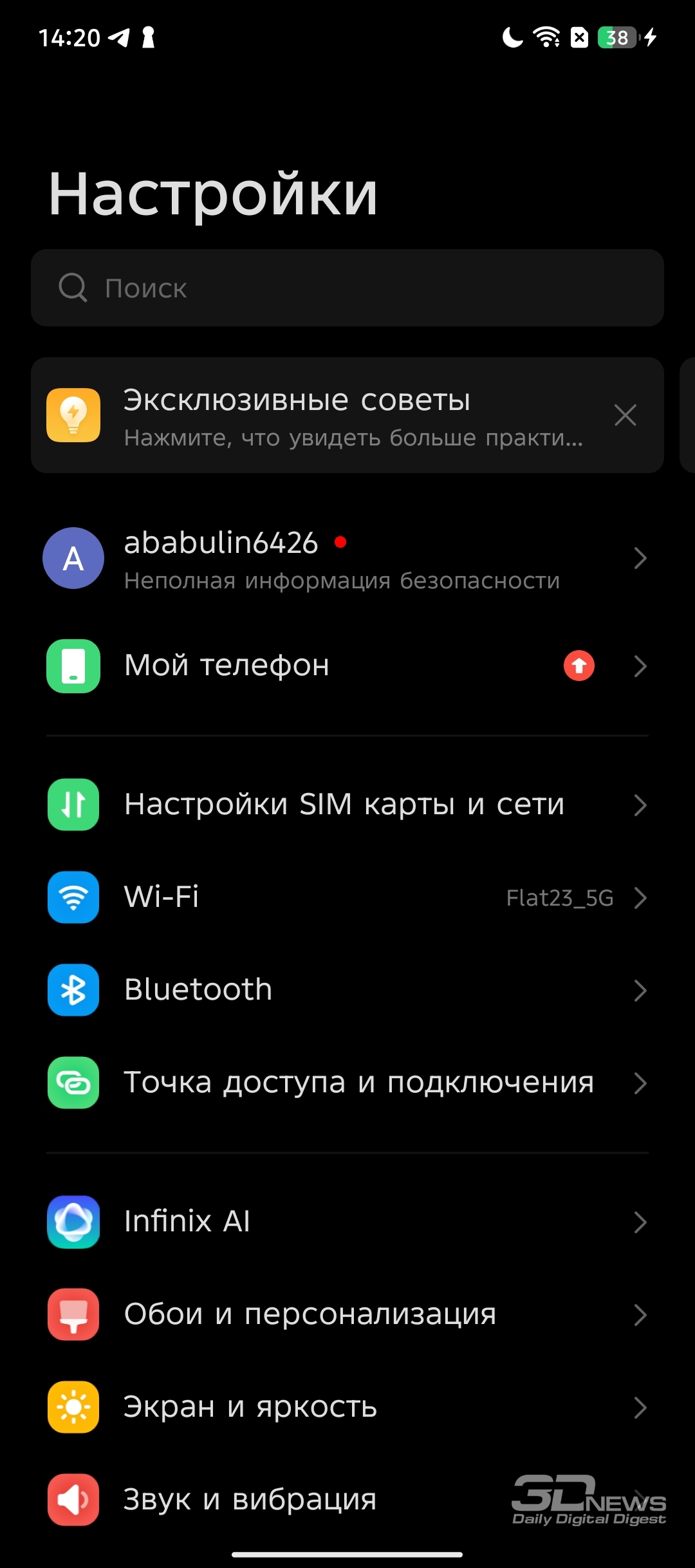Tap the Поиск search field
The width and height of the screenshot is (695, 1568).
[x=347, y=288]
